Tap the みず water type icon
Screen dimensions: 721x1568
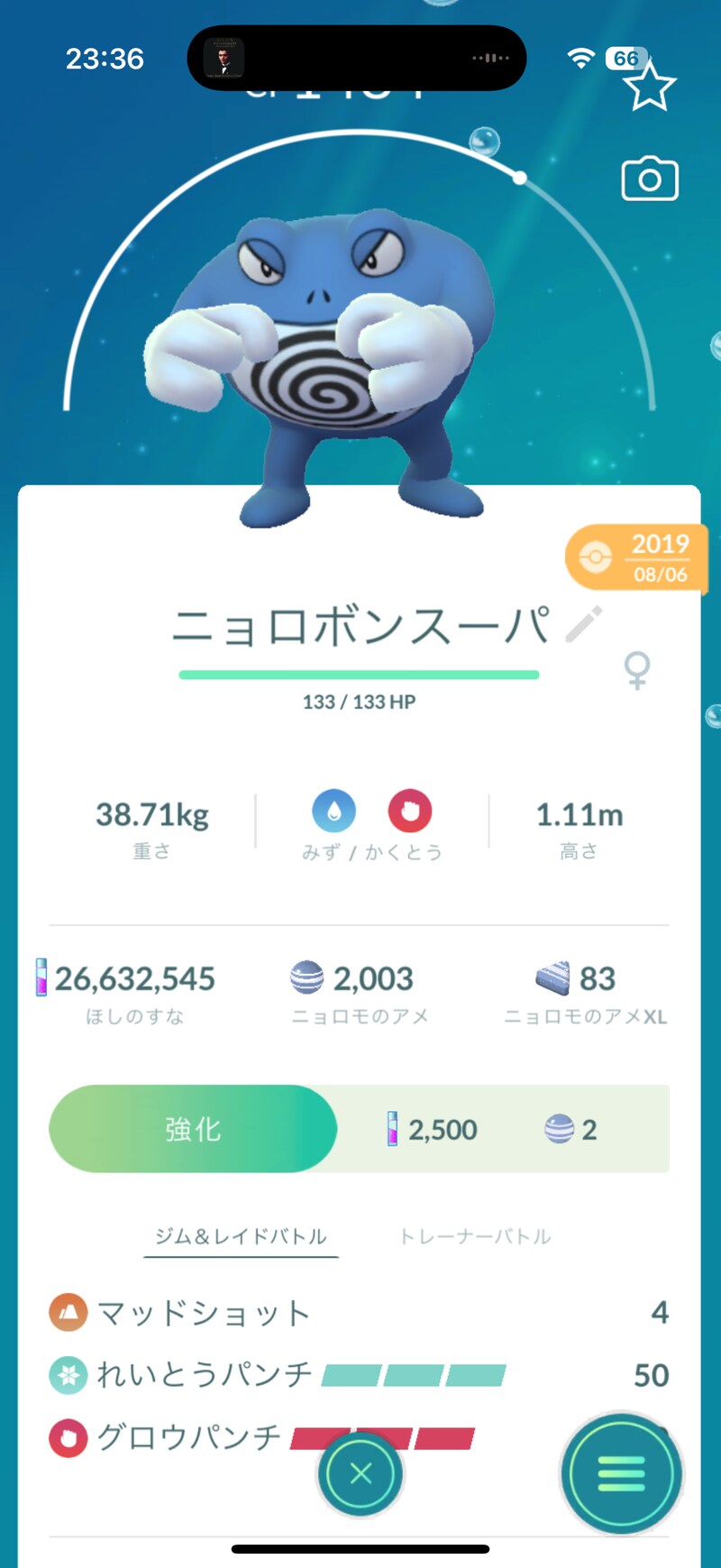pos(333,811)
